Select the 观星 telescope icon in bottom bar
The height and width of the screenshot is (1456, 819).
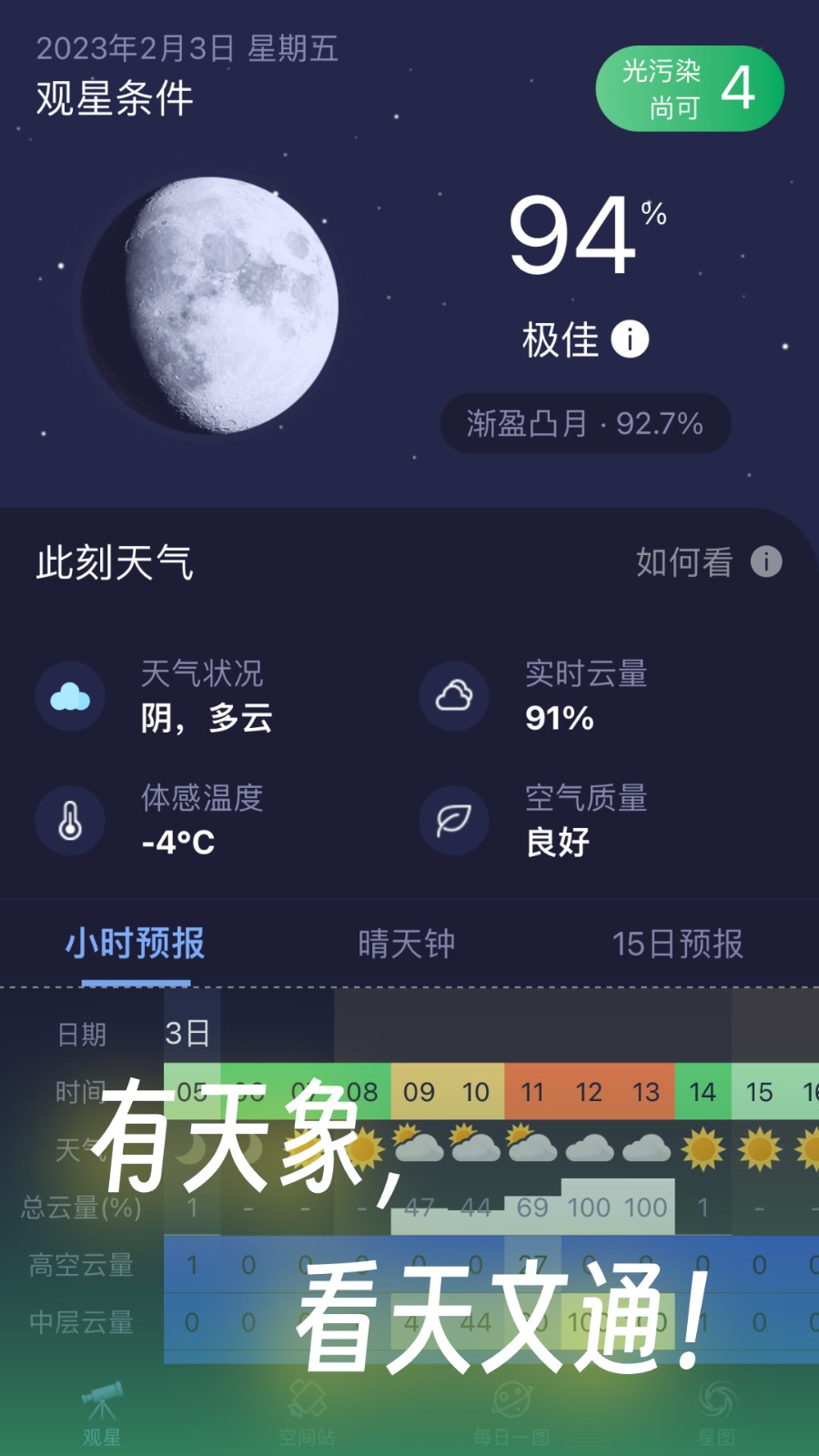click(102, 1401)
